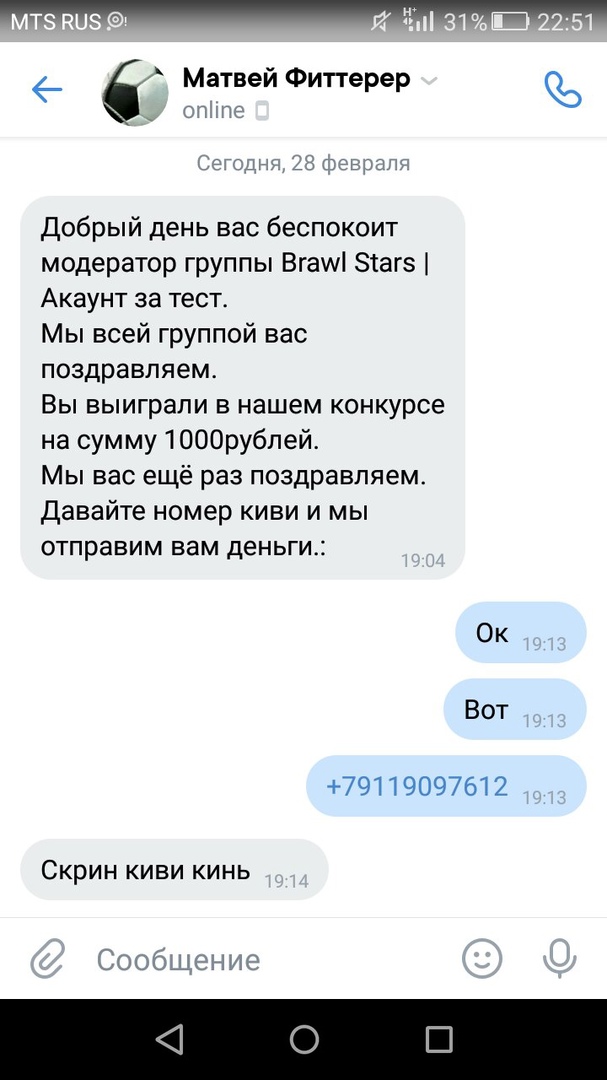Image resolution: width=607 pixels, height=1080 pixels.
Task: Open the emoji picker
Action: coord(482,960)
